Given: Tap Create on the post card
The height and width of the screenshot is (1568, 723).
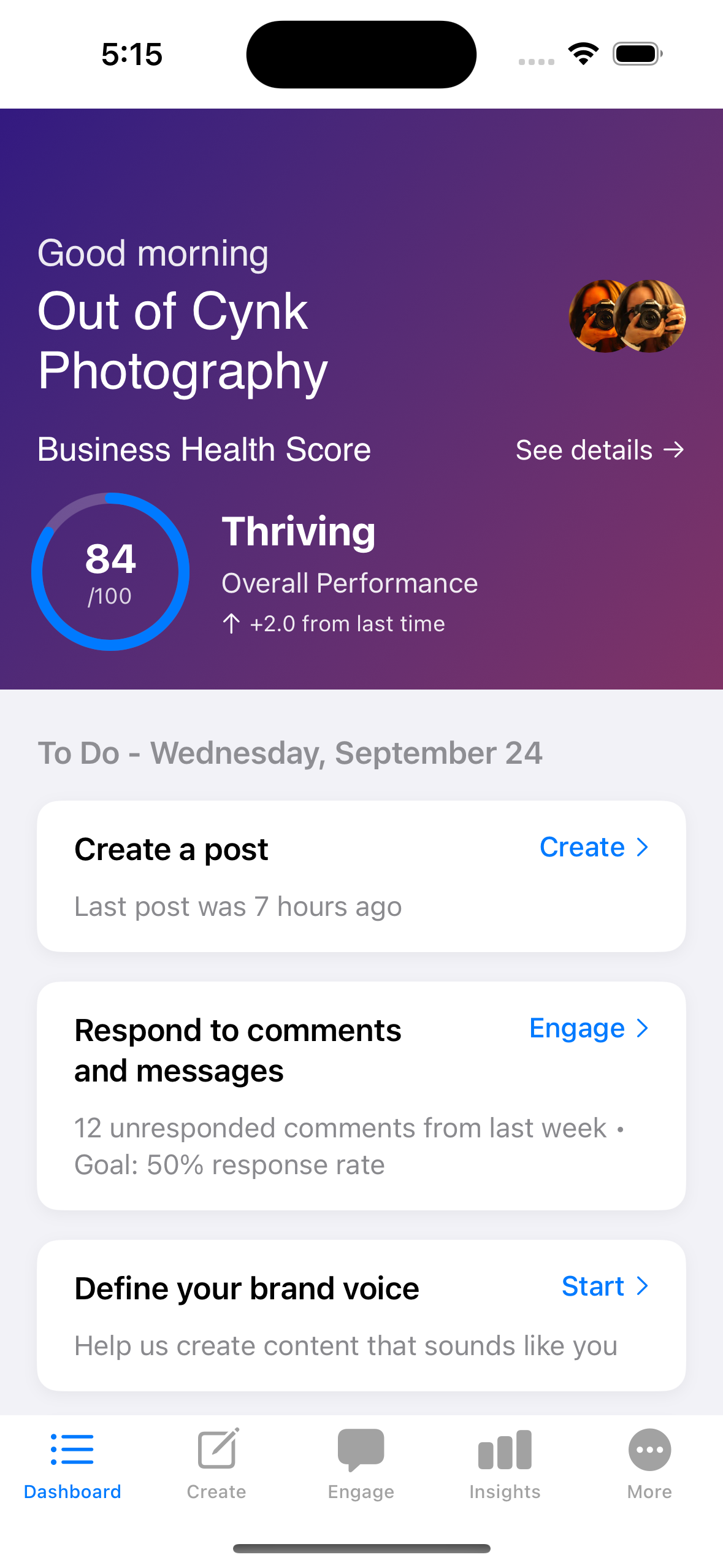Looking at the screenshot, I should coord(593,847).
